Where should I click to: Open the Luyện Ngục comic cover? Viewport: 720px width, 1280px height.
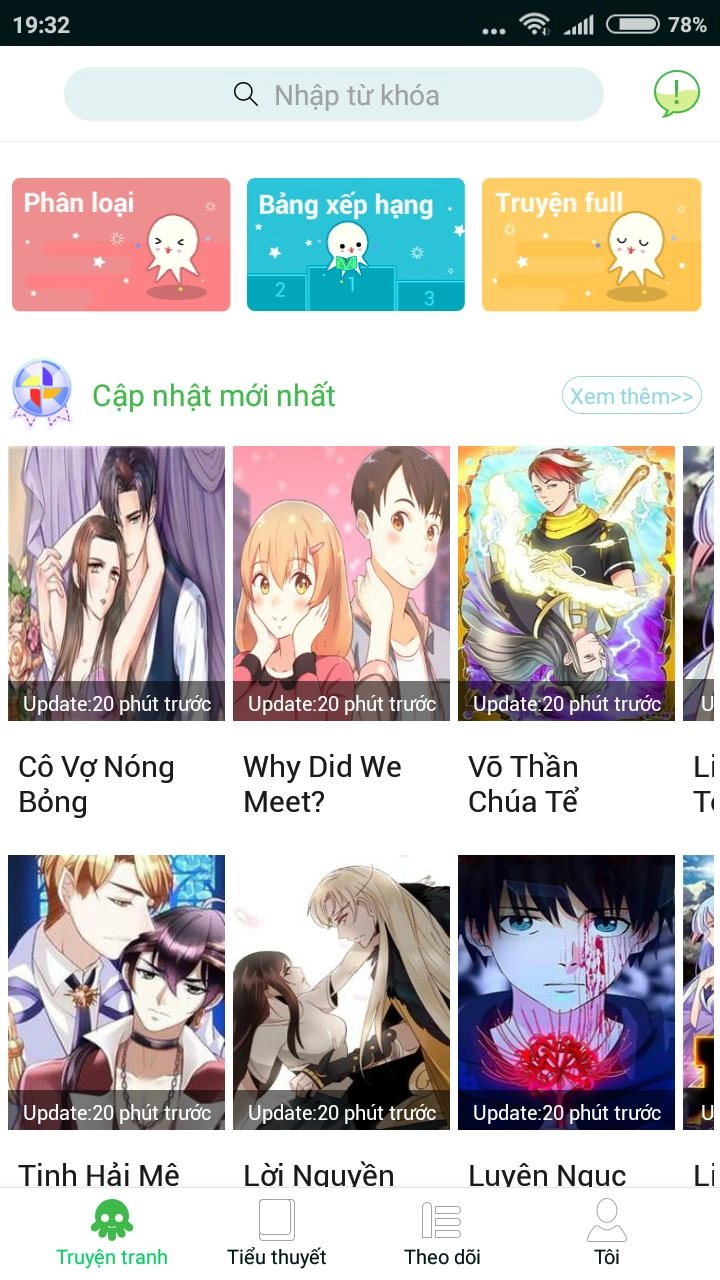566,990
